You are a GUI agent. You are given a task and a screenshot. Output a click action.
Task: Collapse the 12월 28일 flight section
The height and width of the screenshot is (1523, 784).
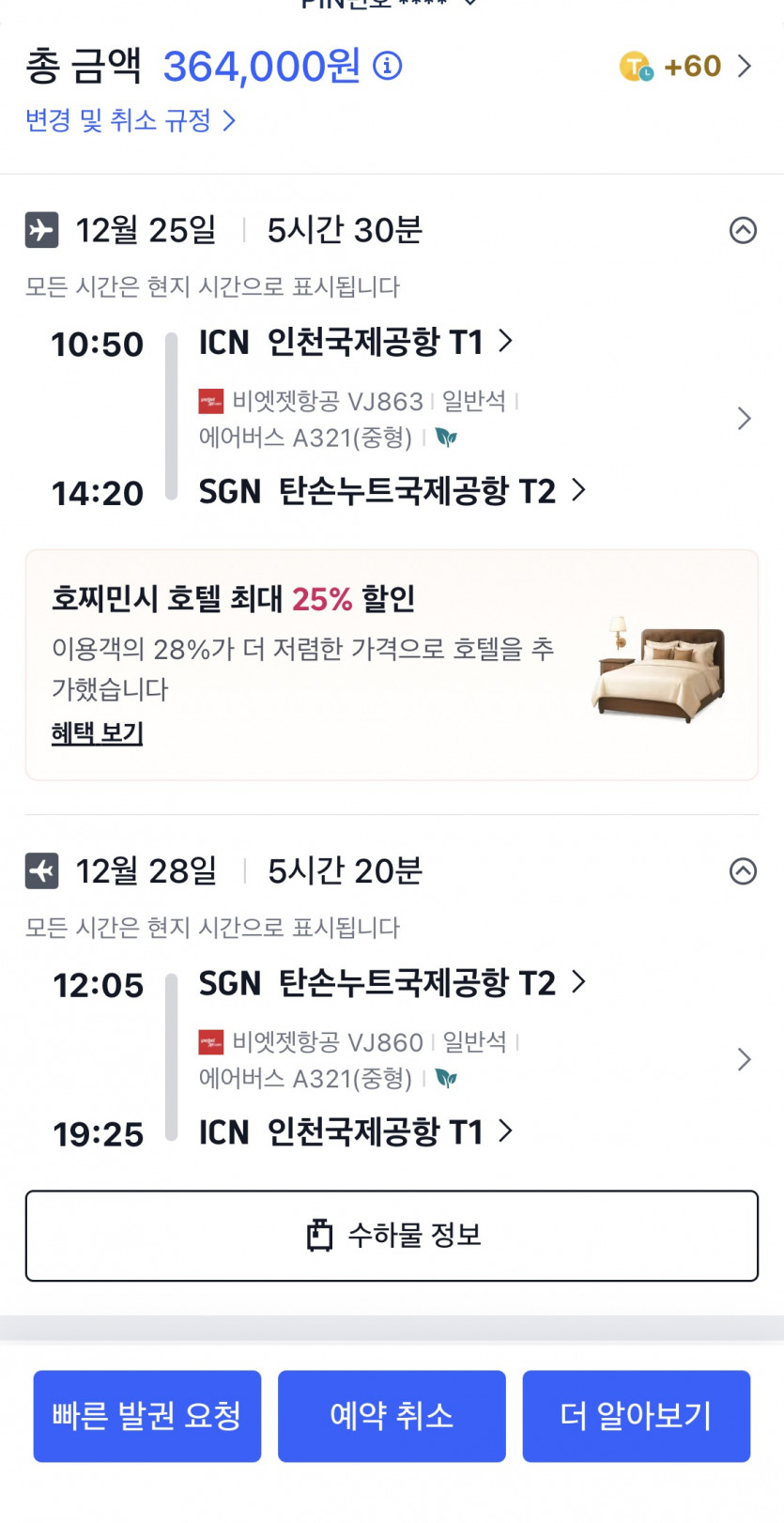tap(743, 871)
